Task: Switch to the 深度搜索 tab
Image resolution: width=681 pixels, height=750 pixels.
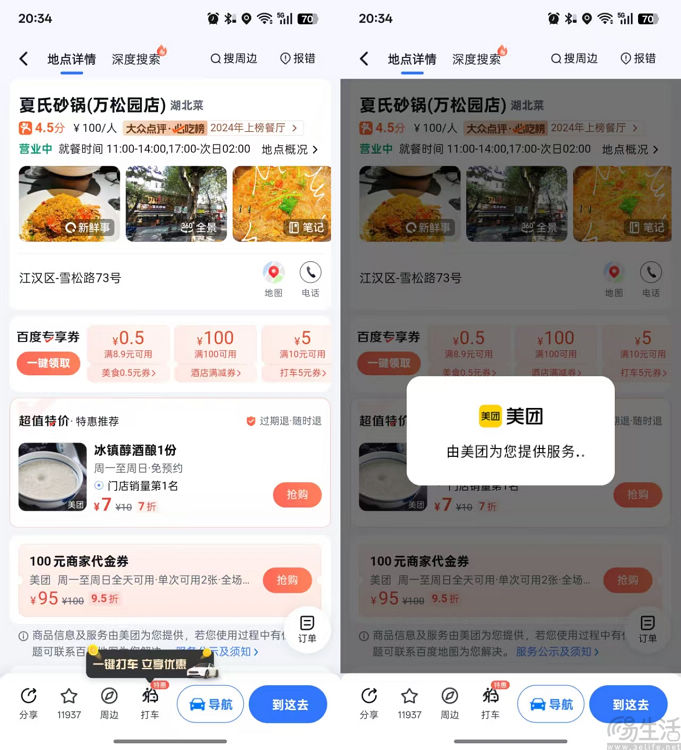Action: point(136,59)
